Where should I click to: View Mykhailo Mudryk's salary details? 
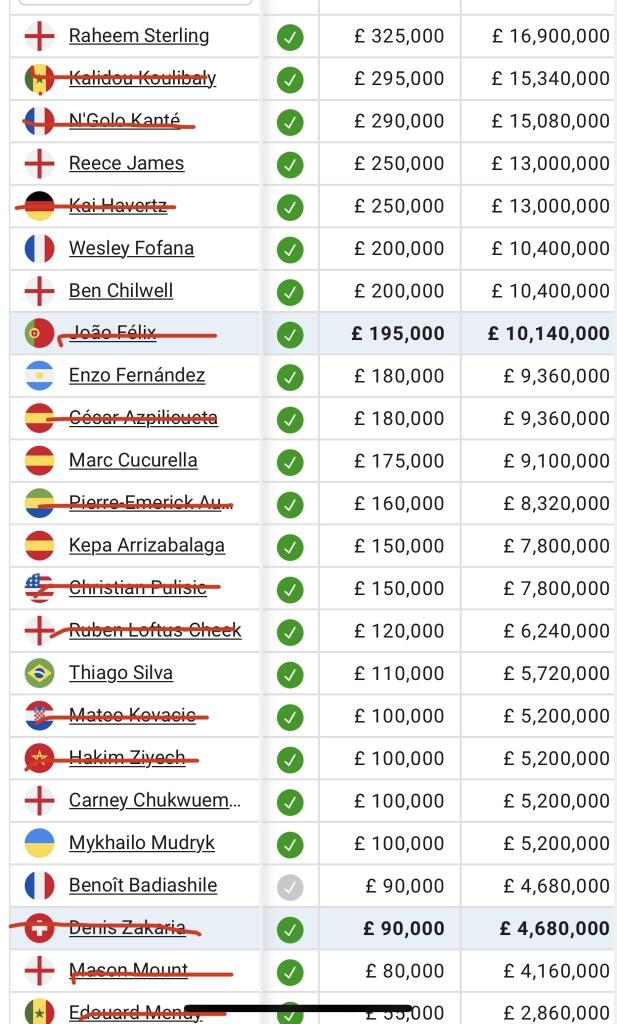pyautogui.click(x=142, y=843)
